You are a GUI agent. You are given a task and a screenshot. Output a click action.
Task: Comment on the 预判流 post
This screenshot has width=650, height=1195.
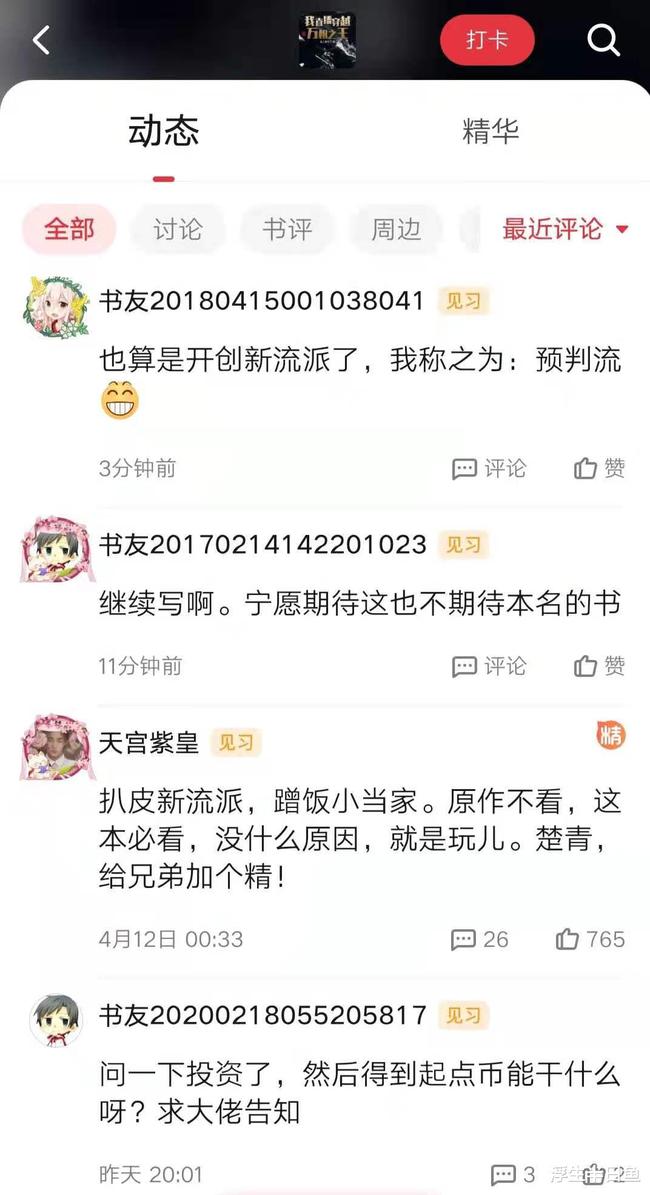488,468
